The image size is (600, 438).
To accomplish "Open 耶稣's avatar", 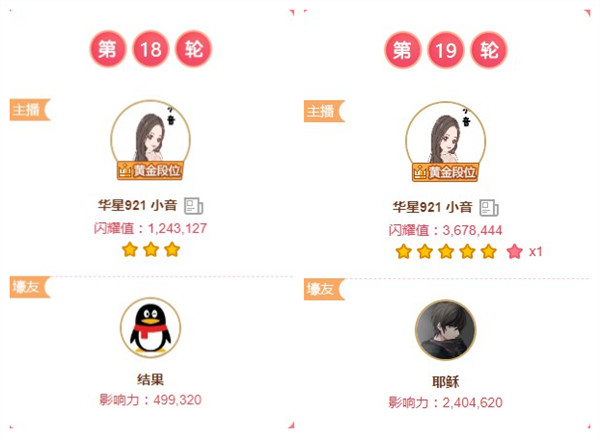I will pyautogui.click(x=446, y=330).
